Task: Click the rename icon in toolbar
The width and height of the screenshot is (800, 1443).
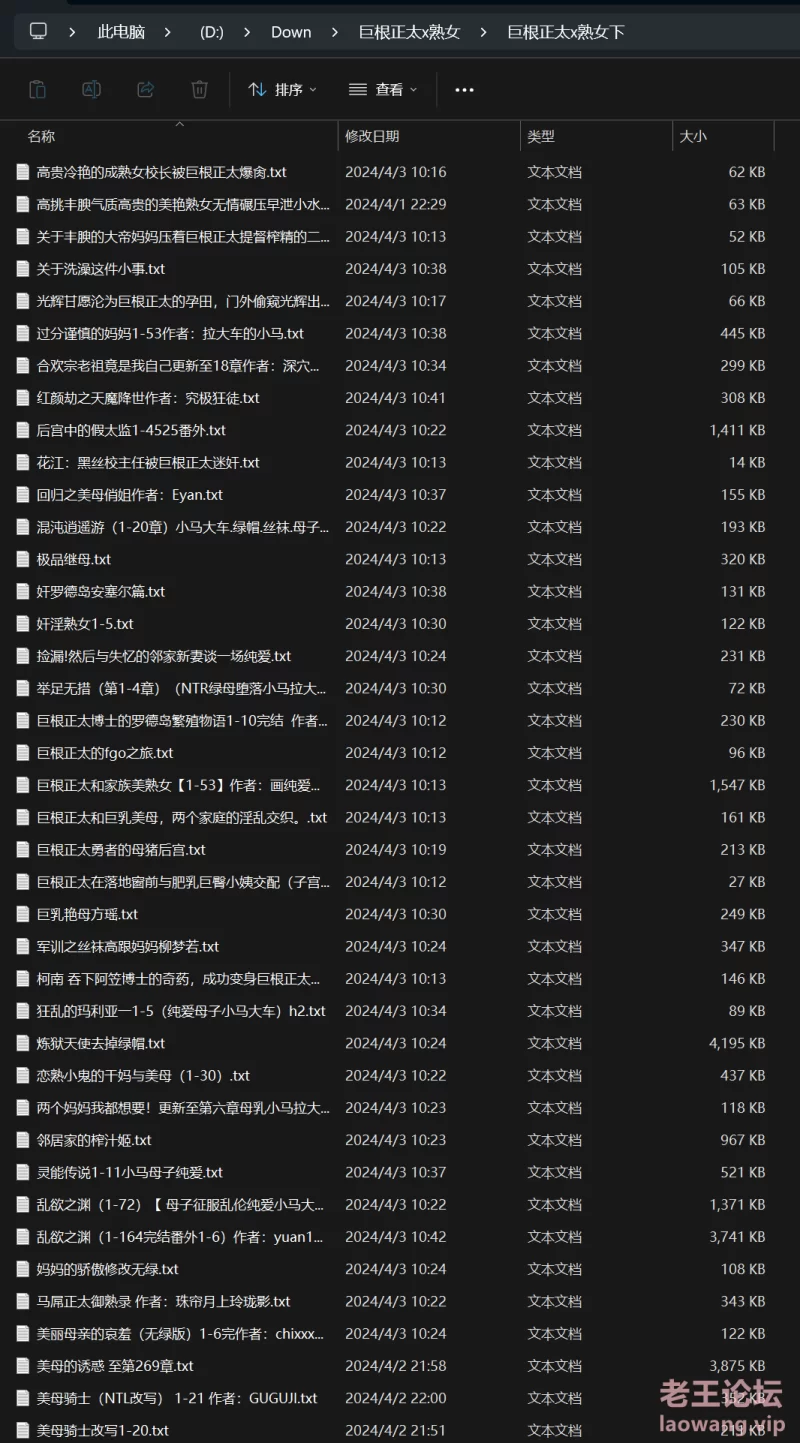Action: pyautogui.click(x=91, y=90)
